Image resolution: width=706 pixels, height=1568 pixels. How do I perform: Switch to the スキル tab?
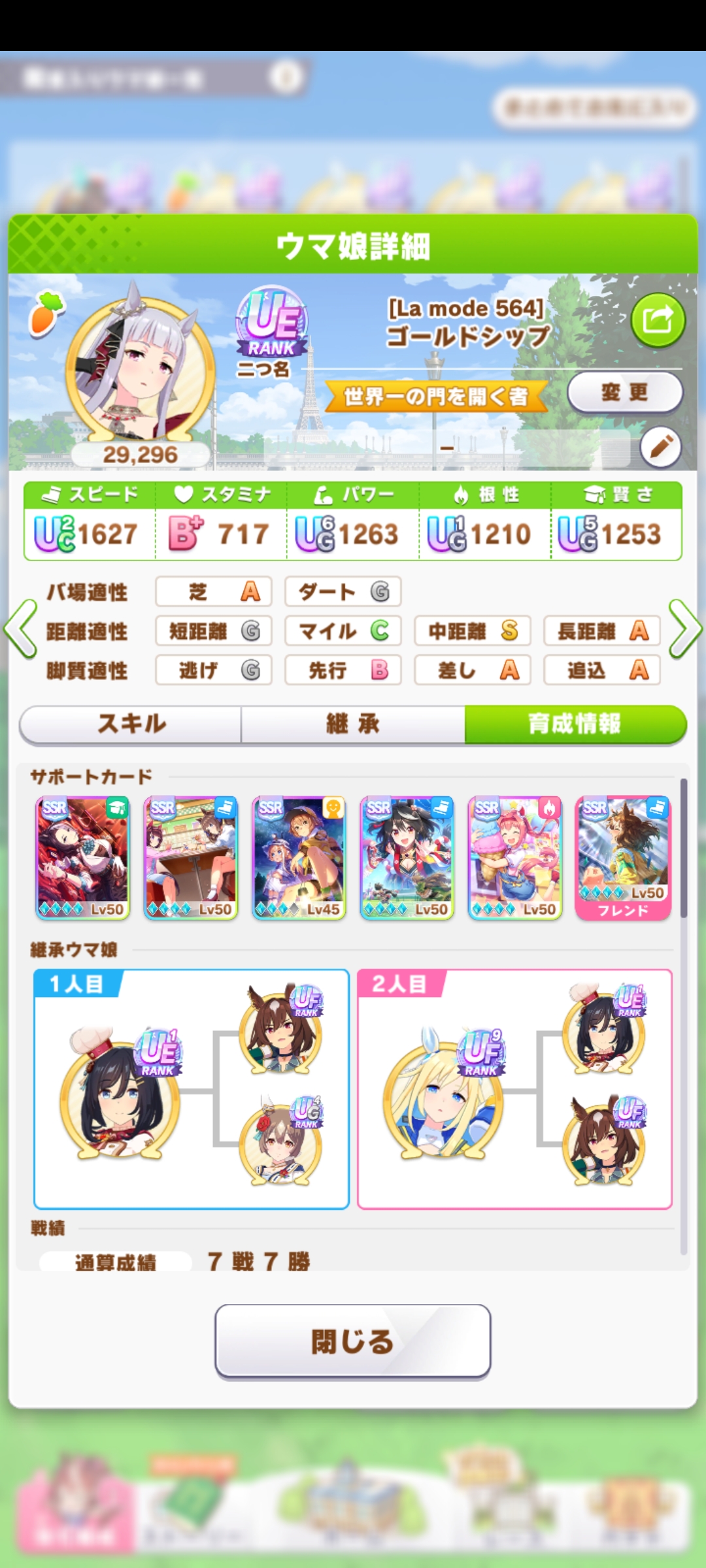[131, 724]
